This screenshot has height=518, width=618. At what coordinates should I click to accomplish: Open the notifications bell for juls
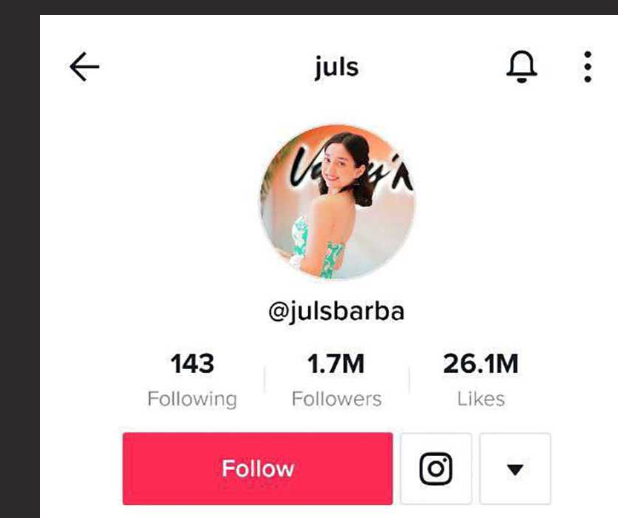(x=521, y=66)
